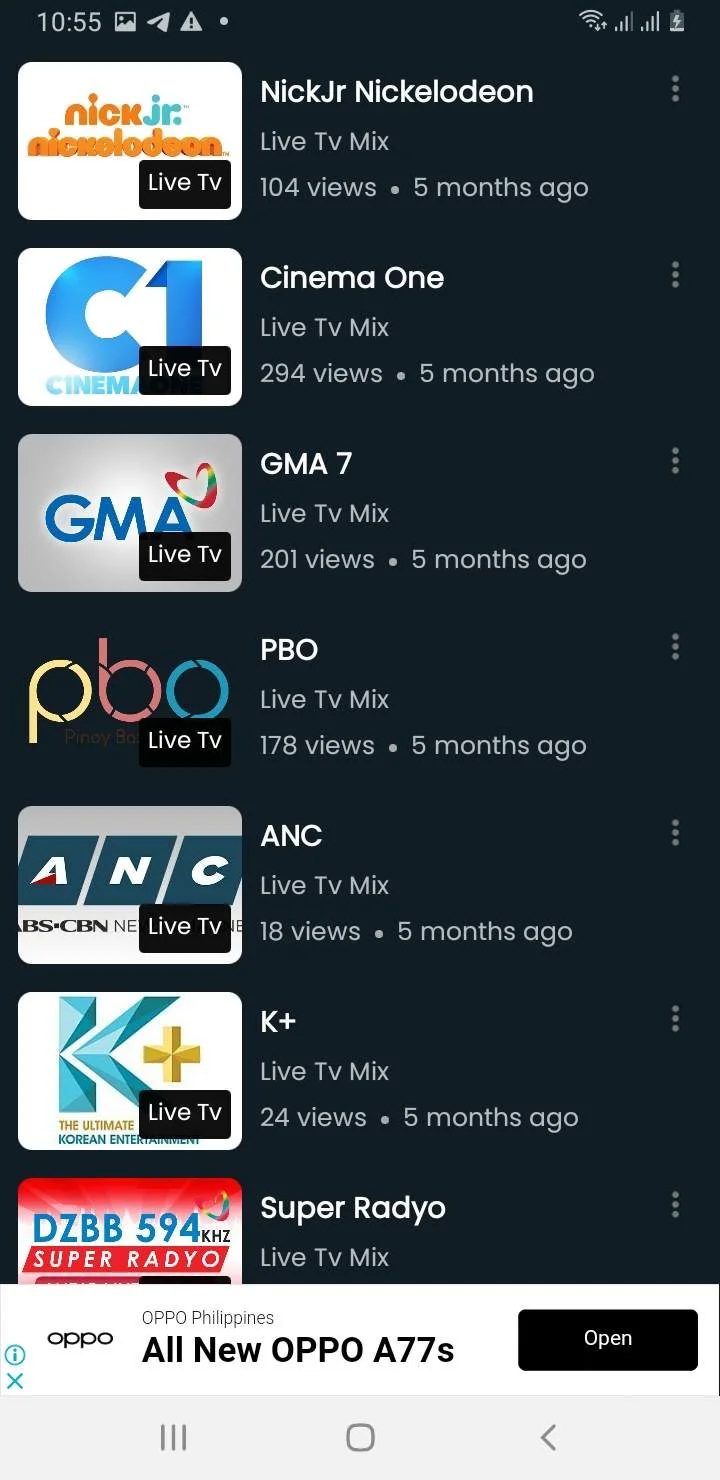Viewport: 720px width, 1480px height.
Task: Open the three-dot menu for ANC
Action: coord(676,833)
